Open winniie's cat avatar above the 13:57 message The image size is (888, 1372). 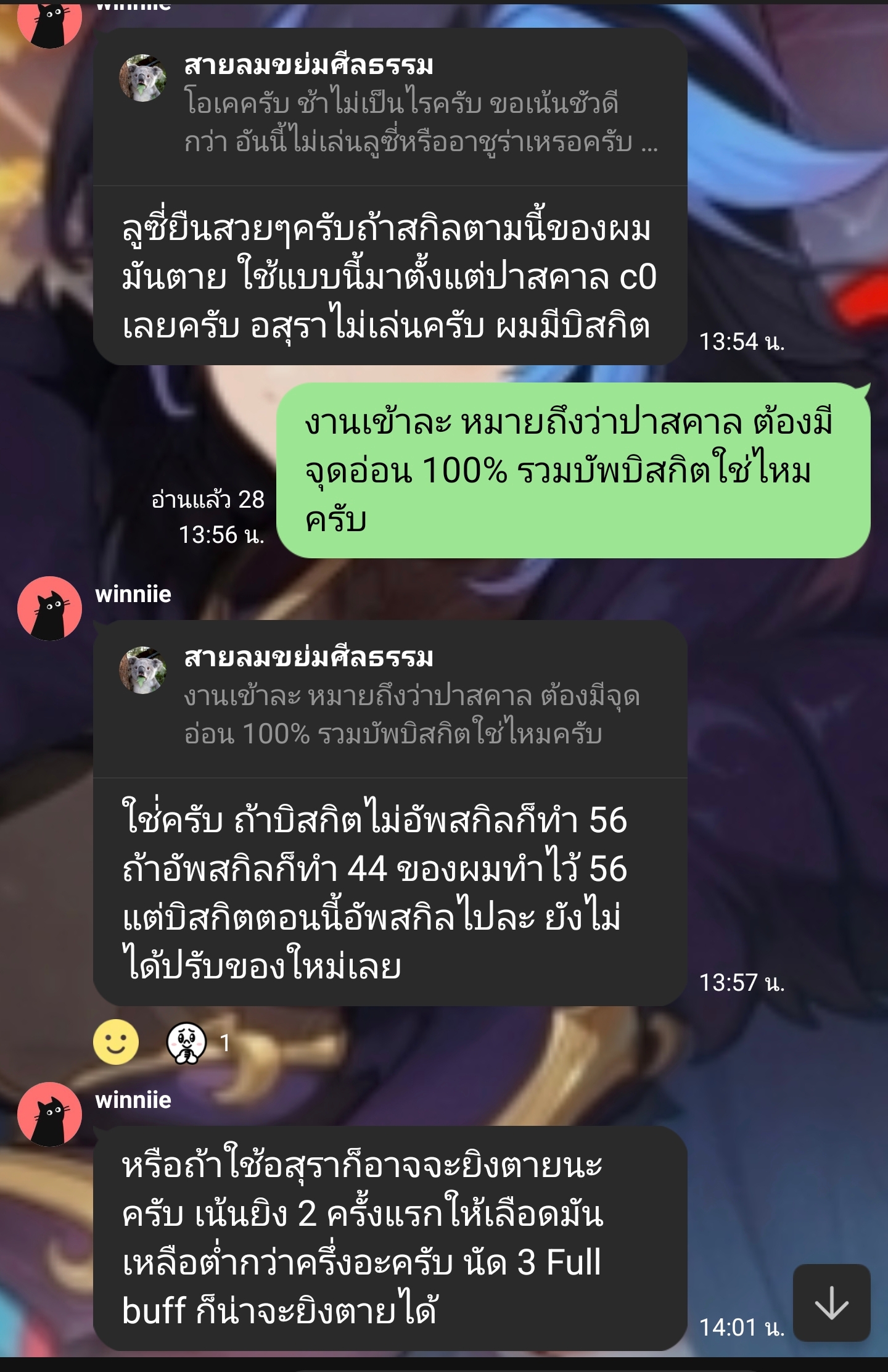49,608
